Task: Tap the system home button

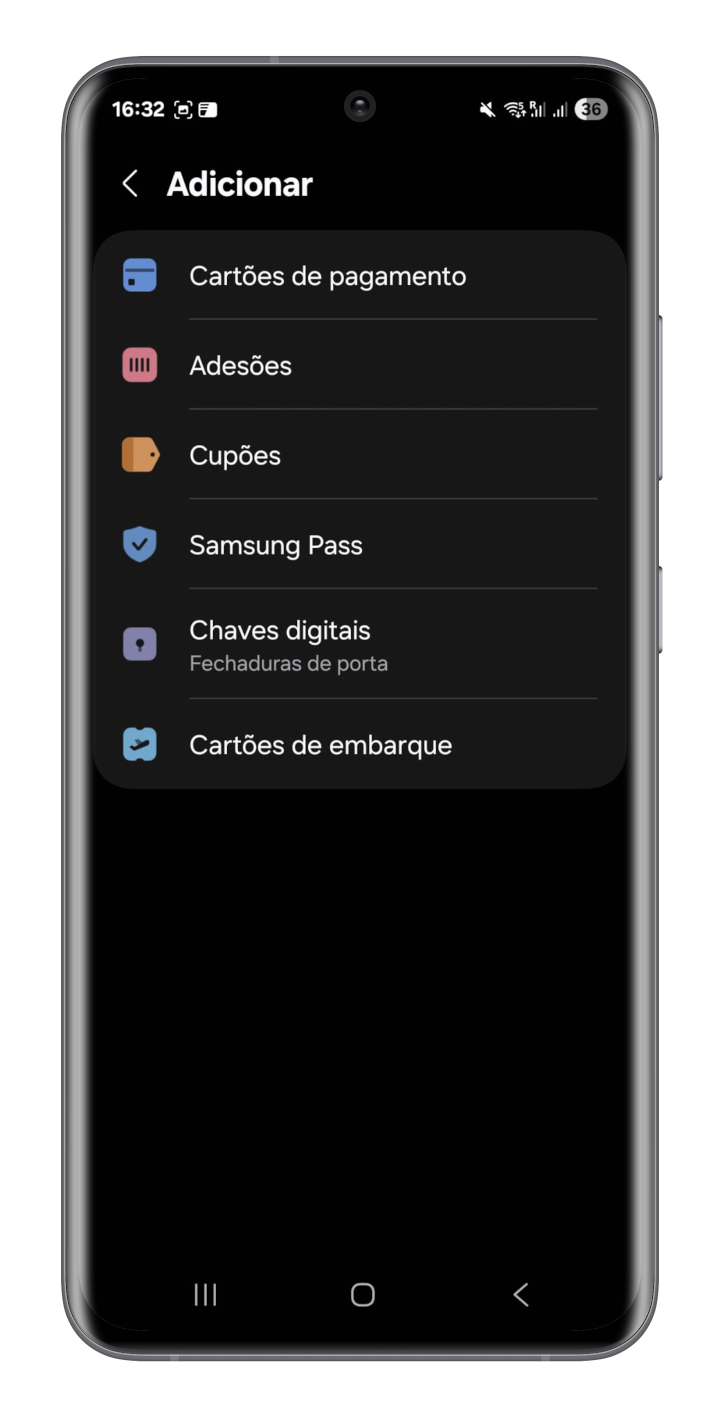Action: 362,1295
